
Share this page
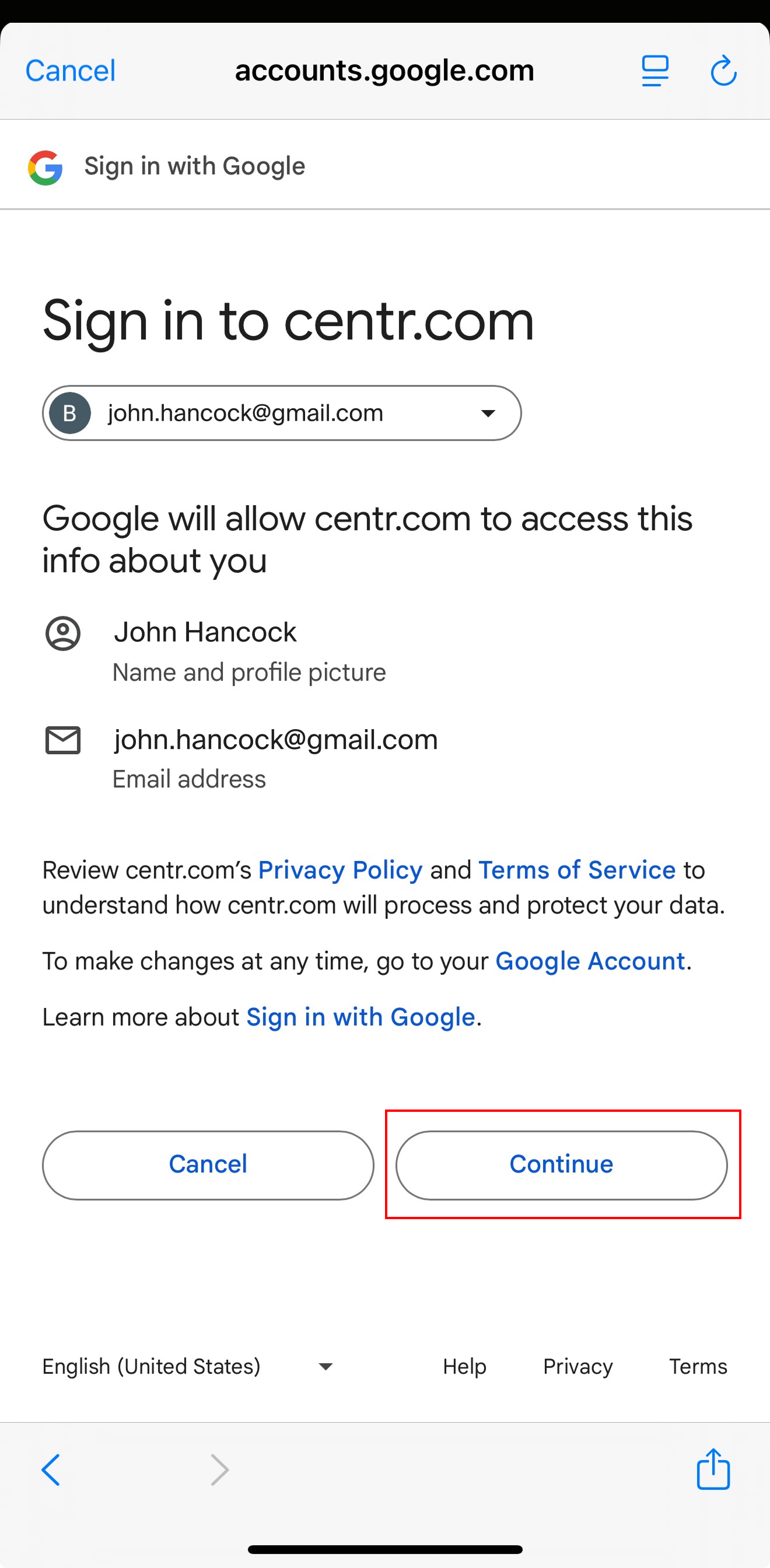point(713,1470)
